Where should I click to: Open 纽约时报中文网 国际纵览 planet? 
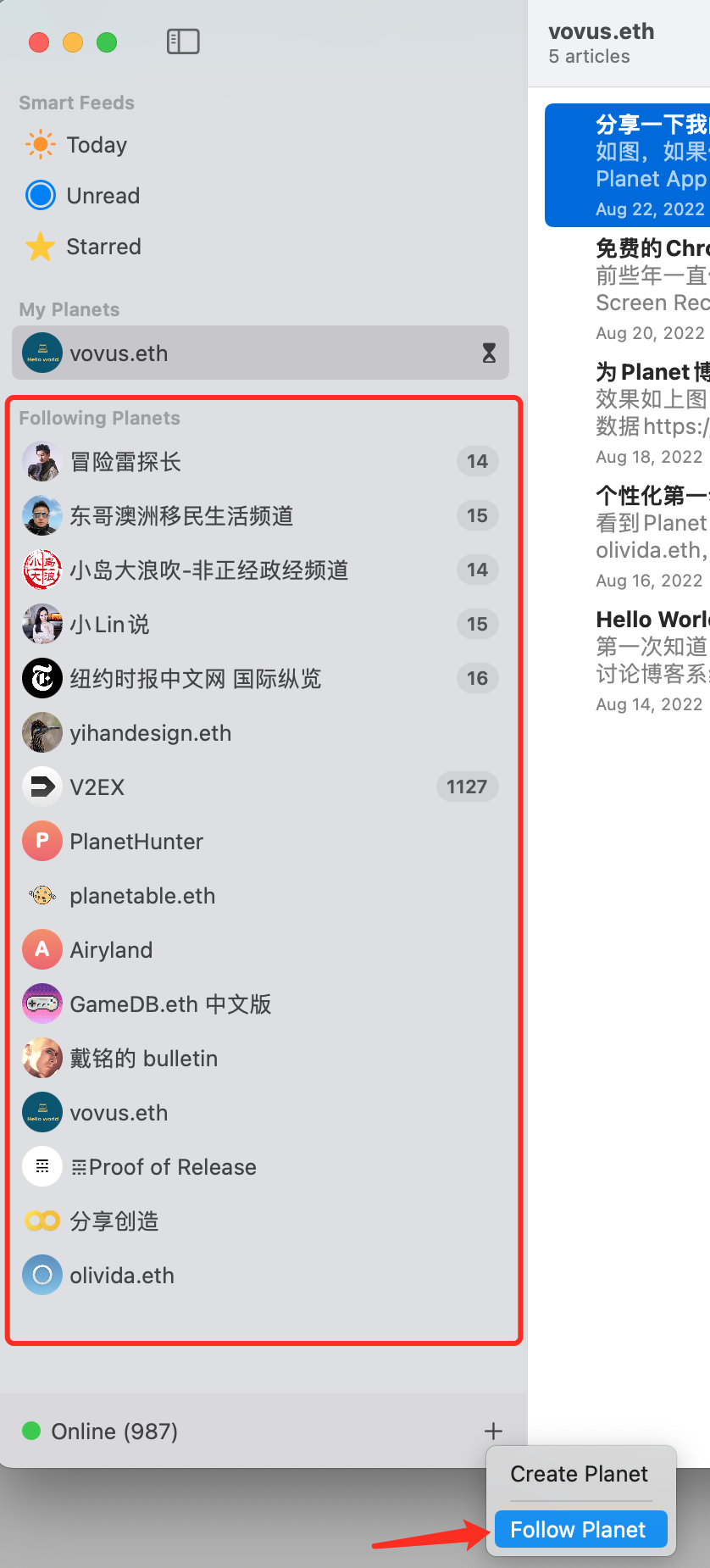(x=195, y=679)
